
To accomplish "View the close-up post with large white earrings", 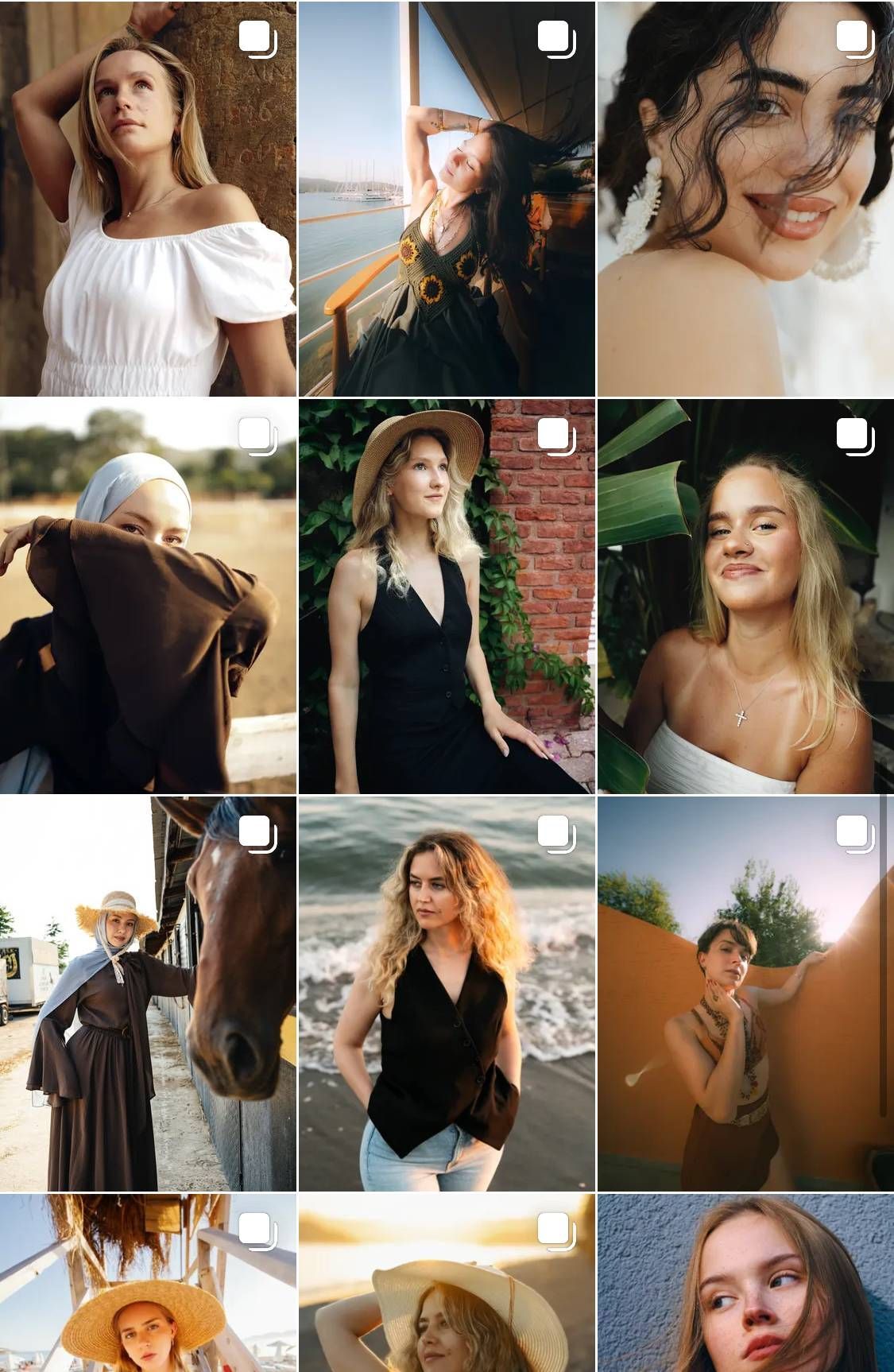I will click(745, 199).
